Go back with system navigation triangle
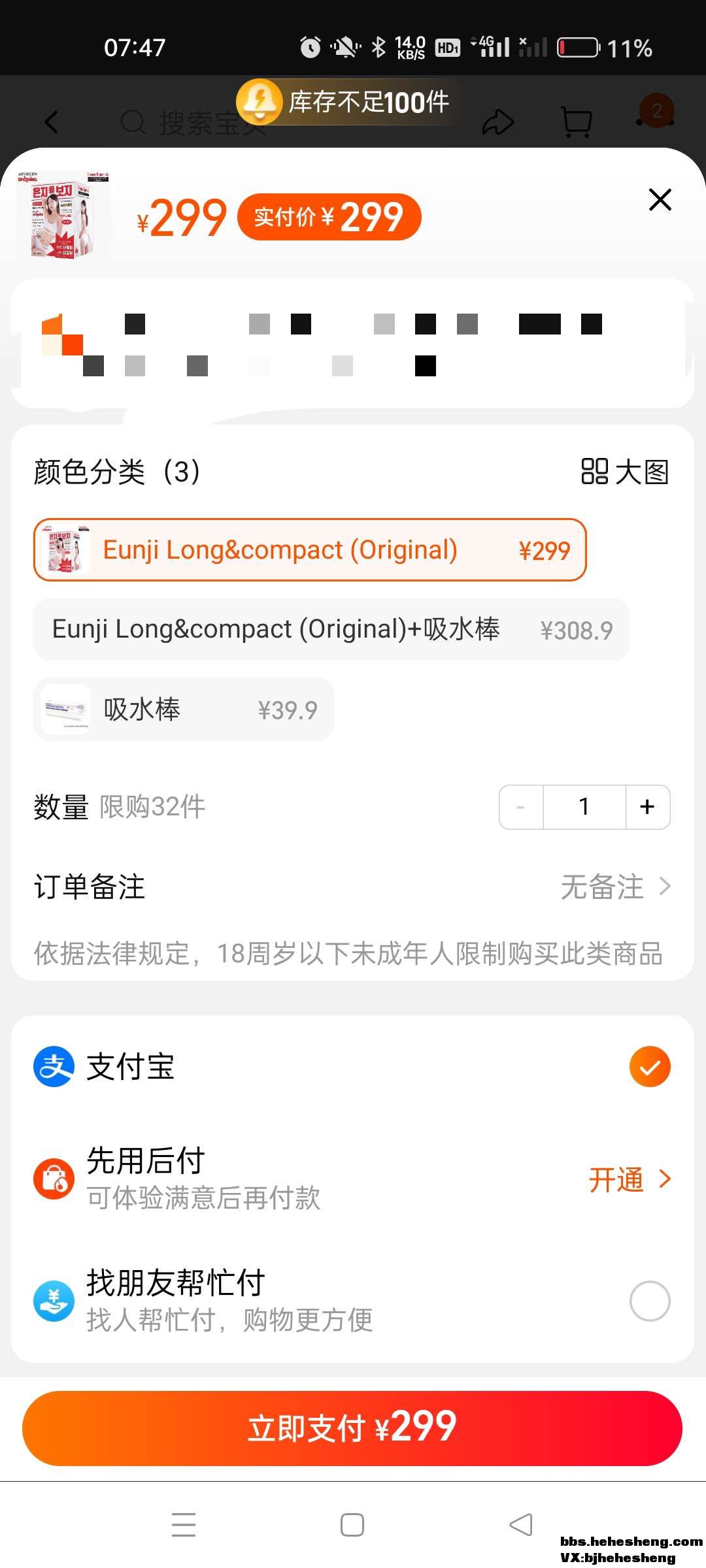This screenshot has height=1568, width=706. click(521, 1525)
